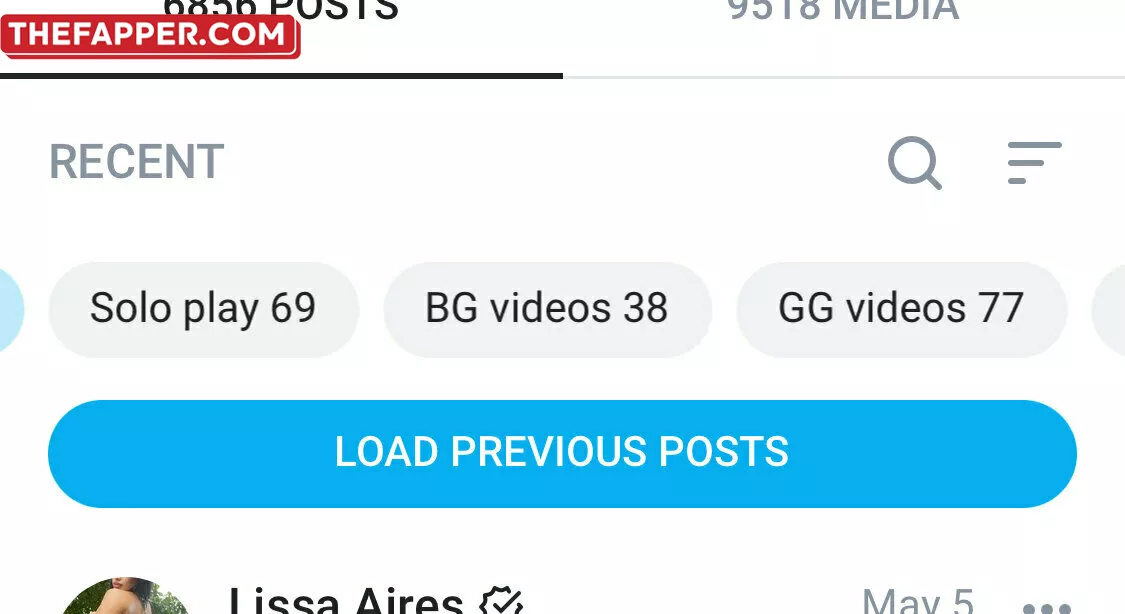1125x614 pixels.
Task: Tap Load Previous Posts button
Action: 562,453
